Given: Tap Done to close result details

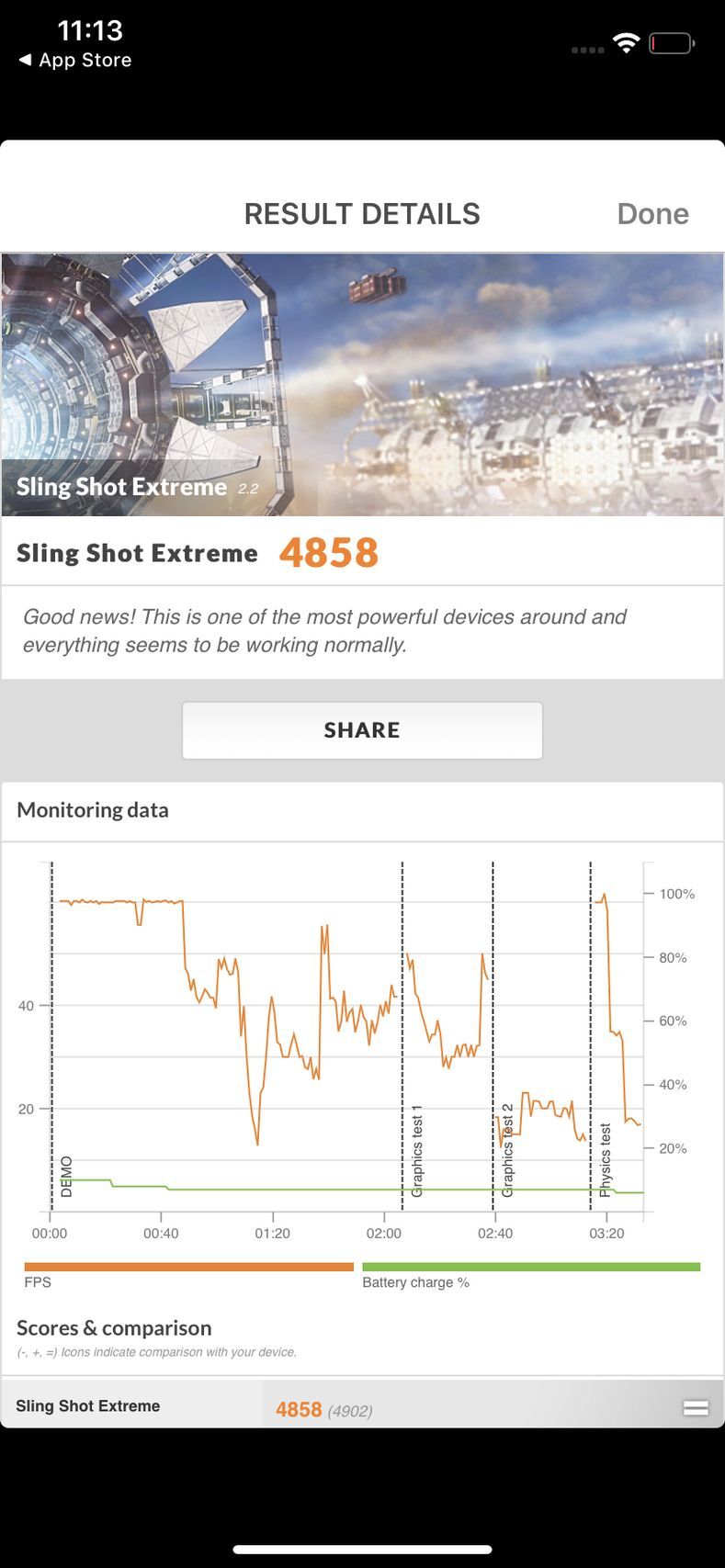Looking at the screenshot, I should coord(652,214).
